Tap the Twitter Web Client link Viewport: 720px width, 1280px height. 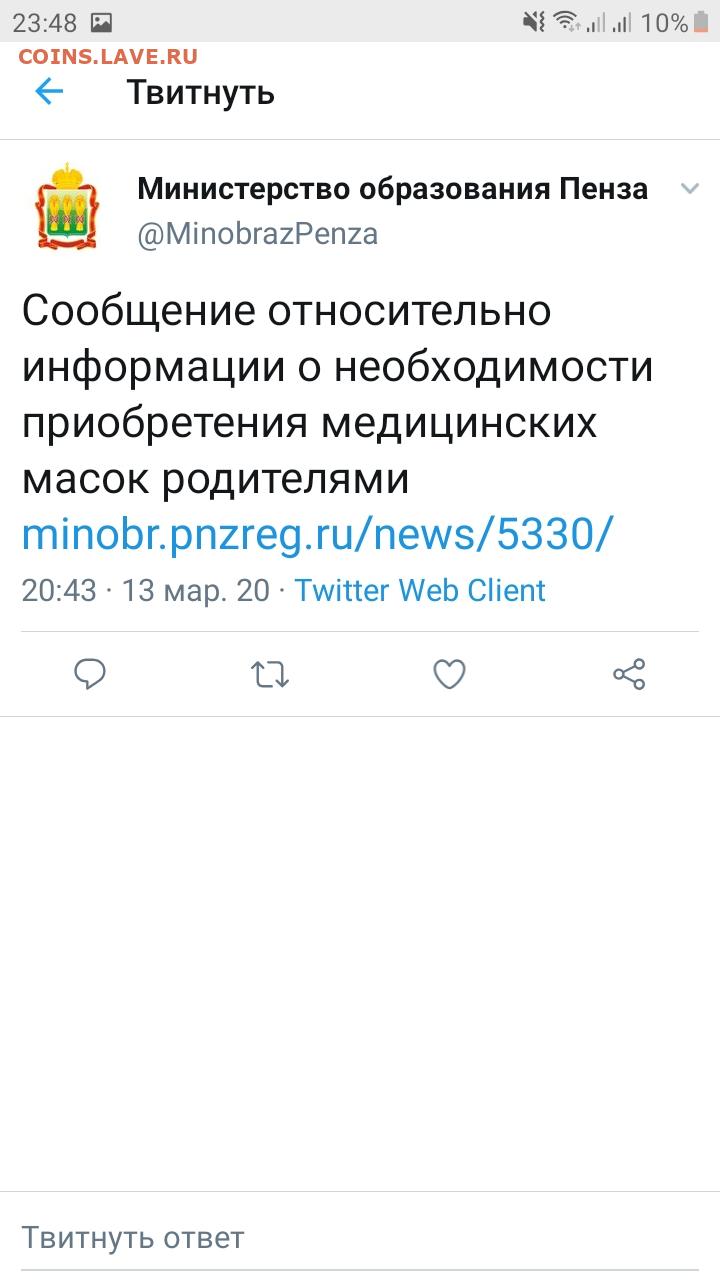420,590
